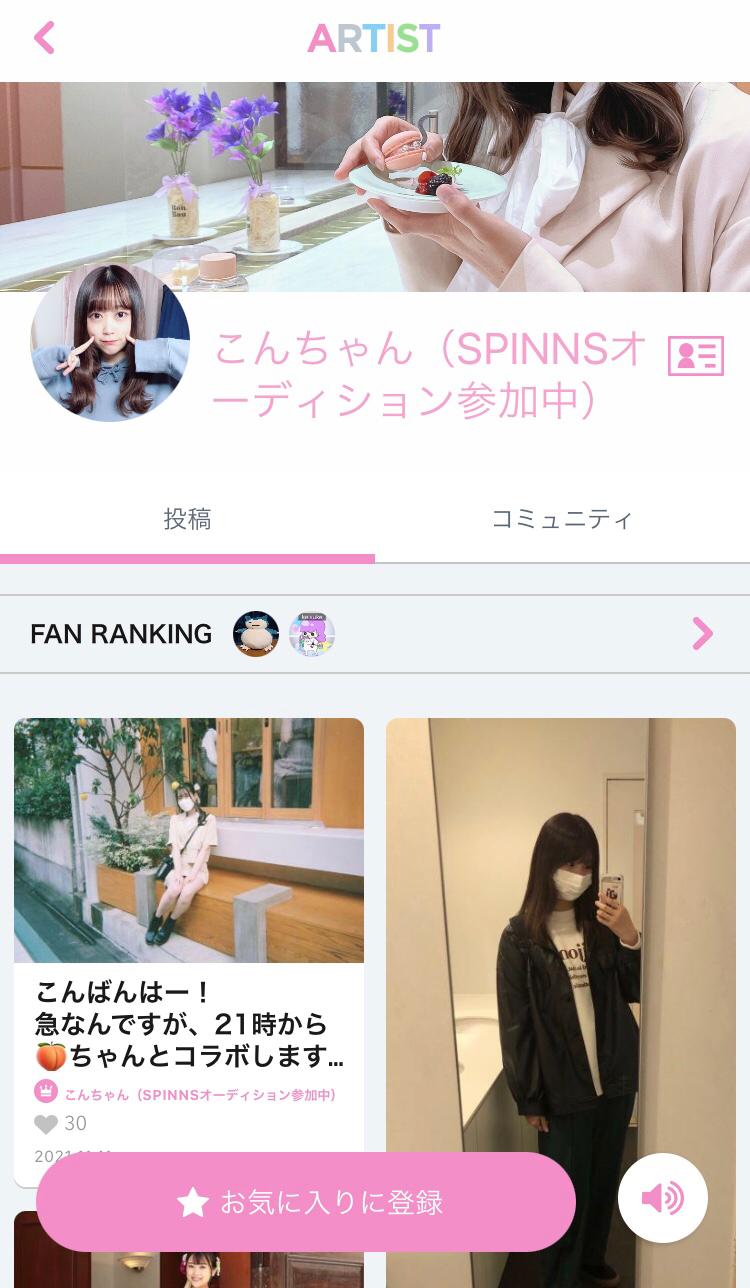This screenshot has width=750, height=1288.
Task: Switch to the 投稿 tab
Action: click(x=187, y=520)
